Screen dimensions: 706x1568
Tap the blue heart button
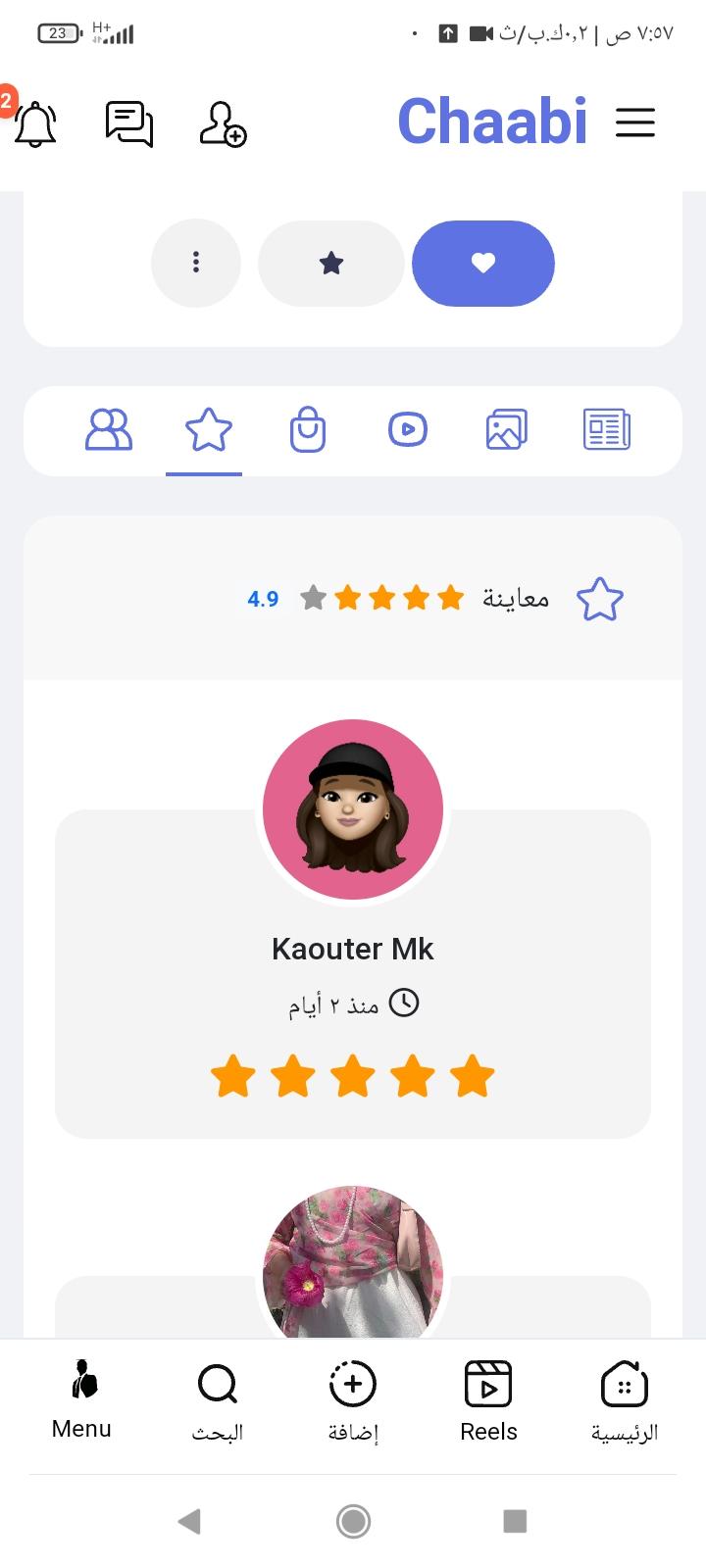(483, 263)
